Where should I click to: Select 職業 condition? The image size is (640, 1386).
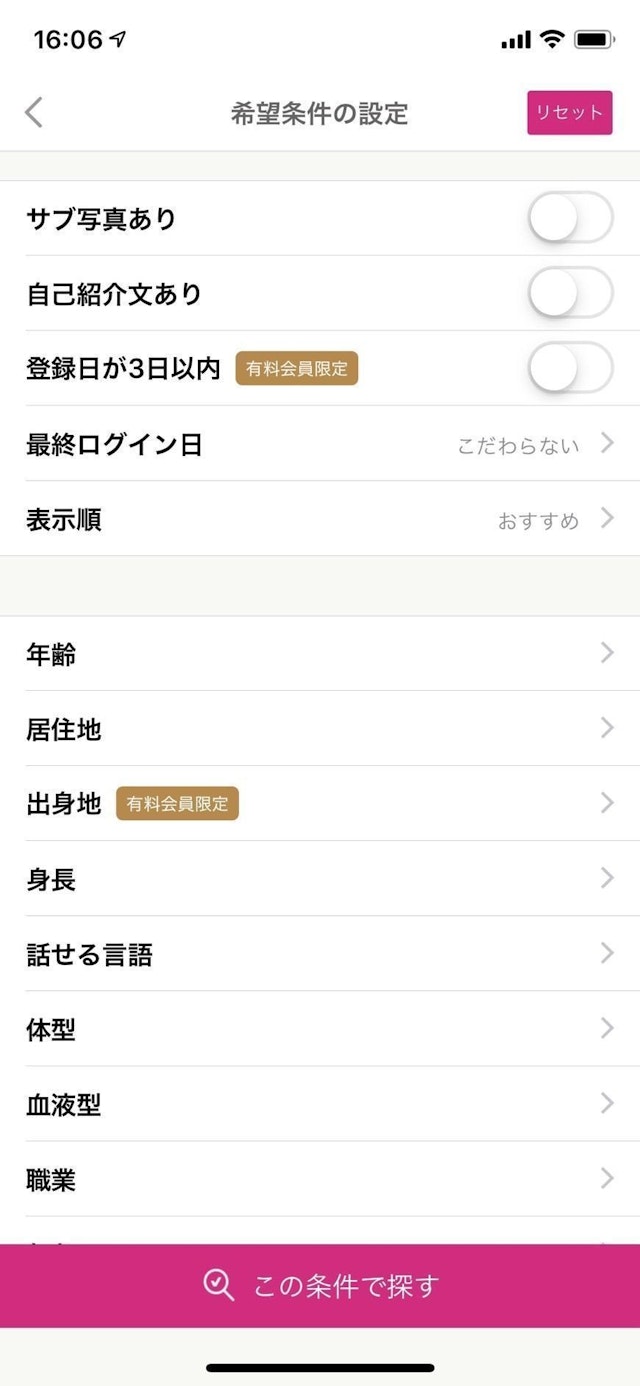point(320,1180)
